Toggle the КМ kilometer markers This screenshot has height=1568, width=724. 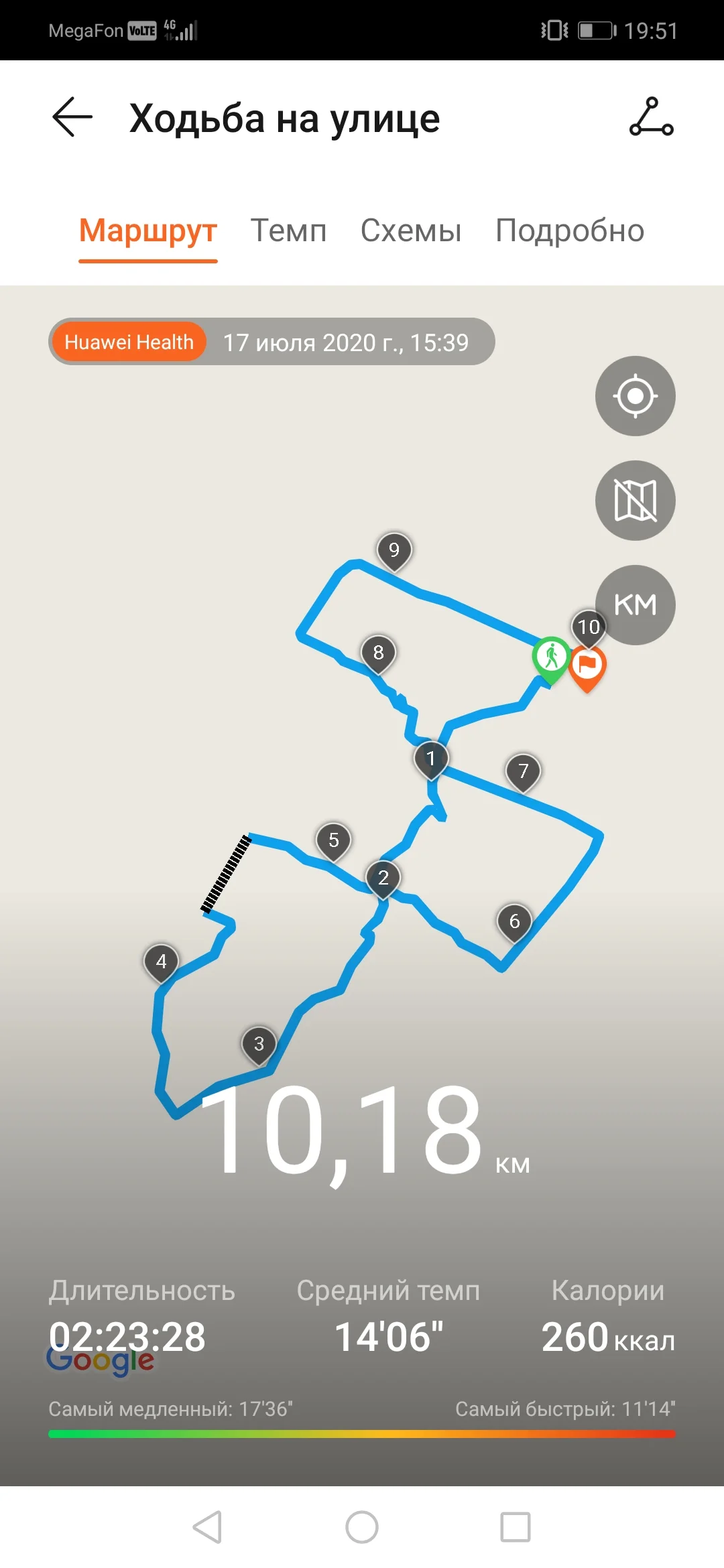(635, 604)
